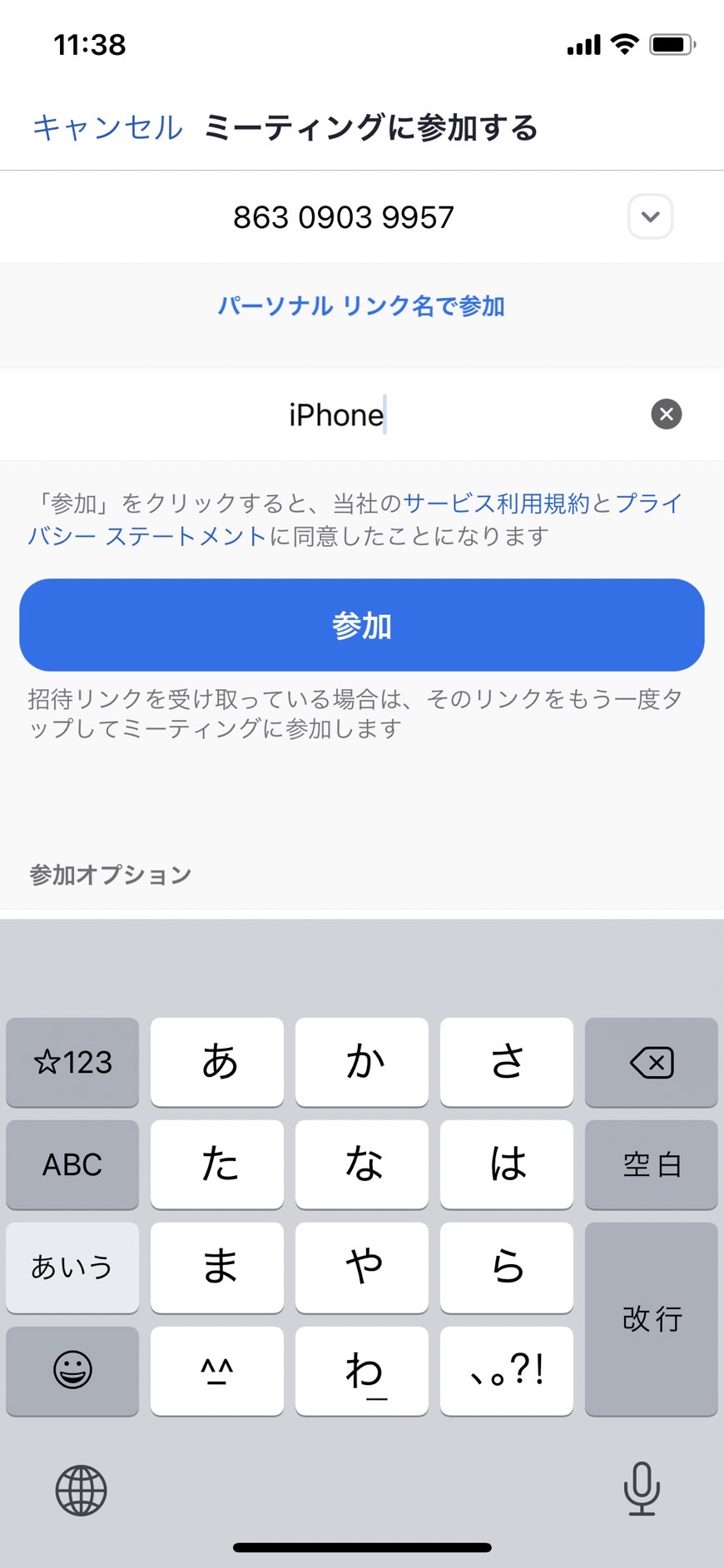724x1568 pixels.
Task: Open the サービス利用規約 link
Action: click(496, 503)
